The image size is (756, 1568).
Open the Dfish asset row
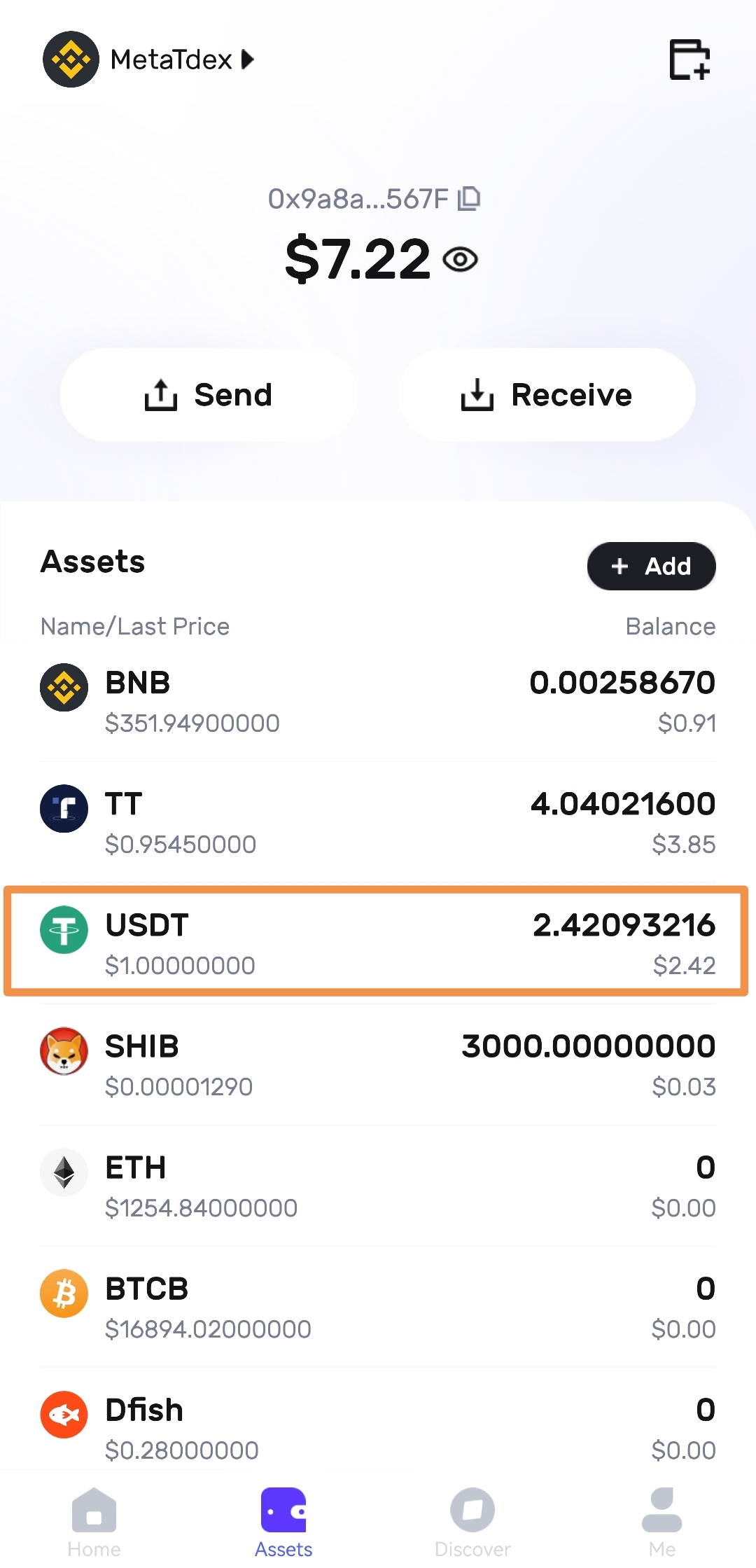[x=378, y=1429]
